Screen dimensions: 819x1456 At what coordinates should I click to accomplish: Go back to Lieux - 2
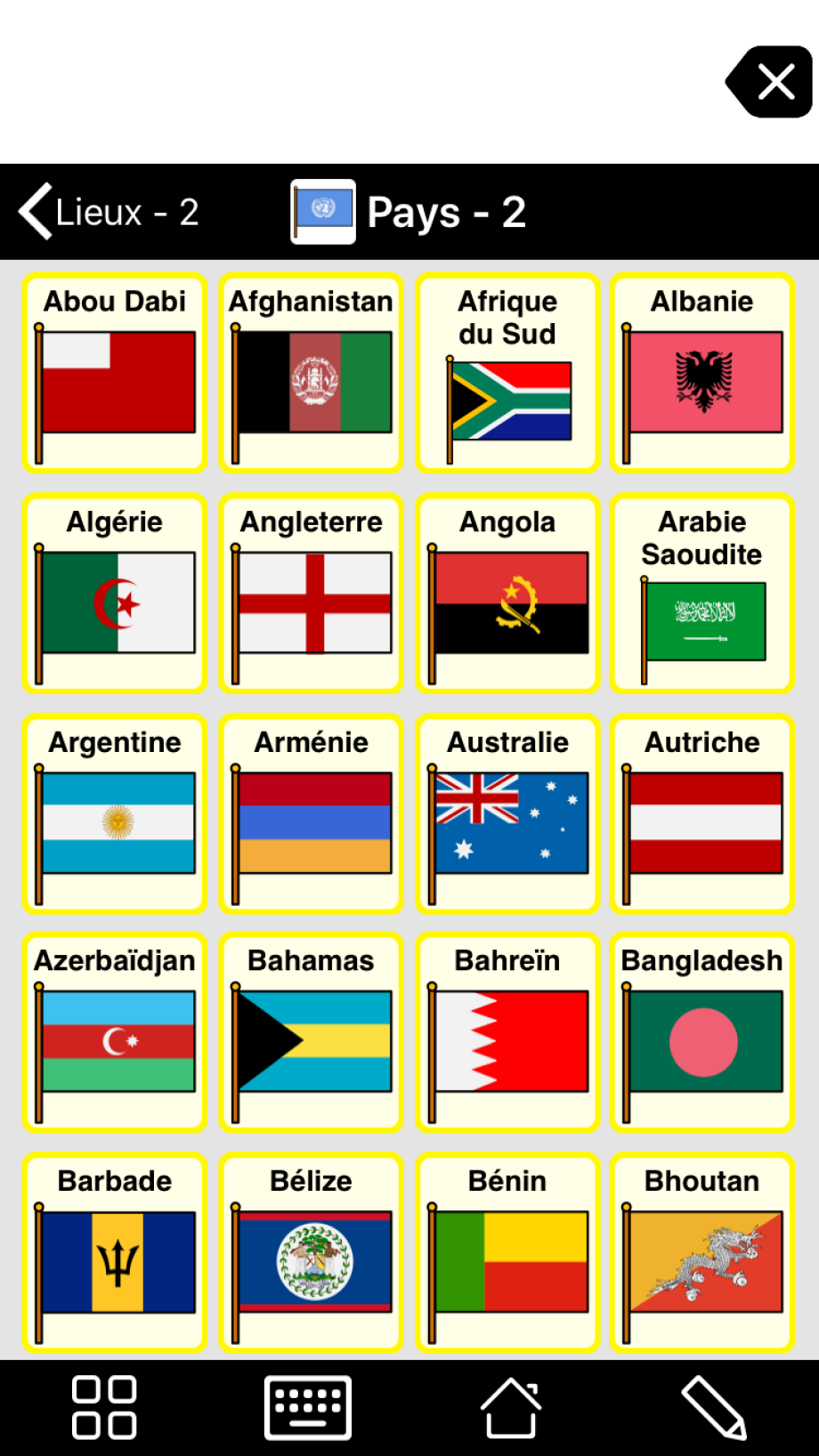[109, 213]
